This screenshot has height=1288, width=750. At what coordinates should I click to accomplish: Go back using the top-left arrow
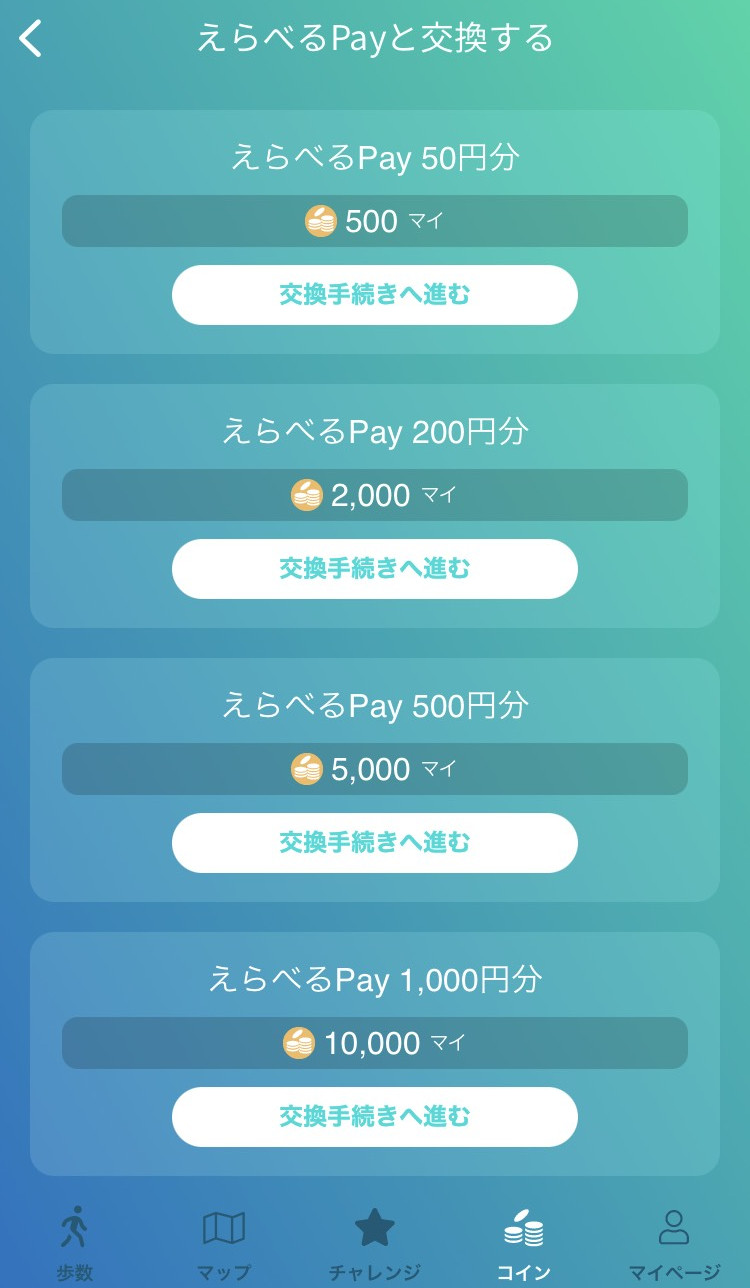32,39
